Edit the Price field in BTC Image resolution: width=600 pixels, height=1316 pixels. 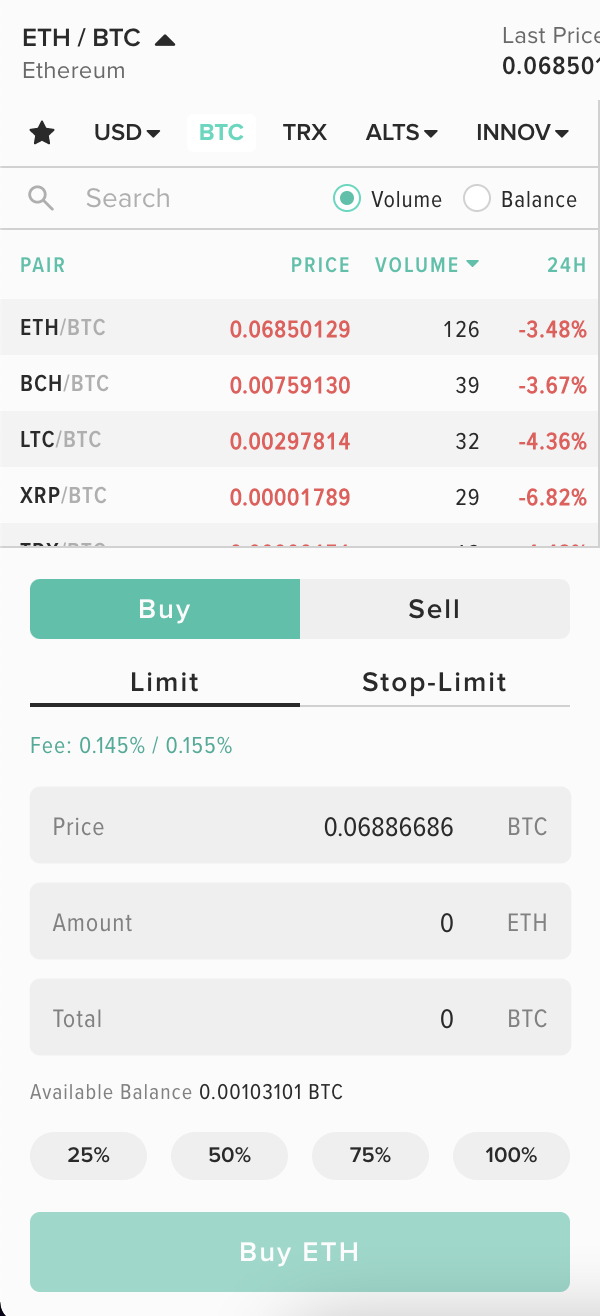tap(300, 826)
